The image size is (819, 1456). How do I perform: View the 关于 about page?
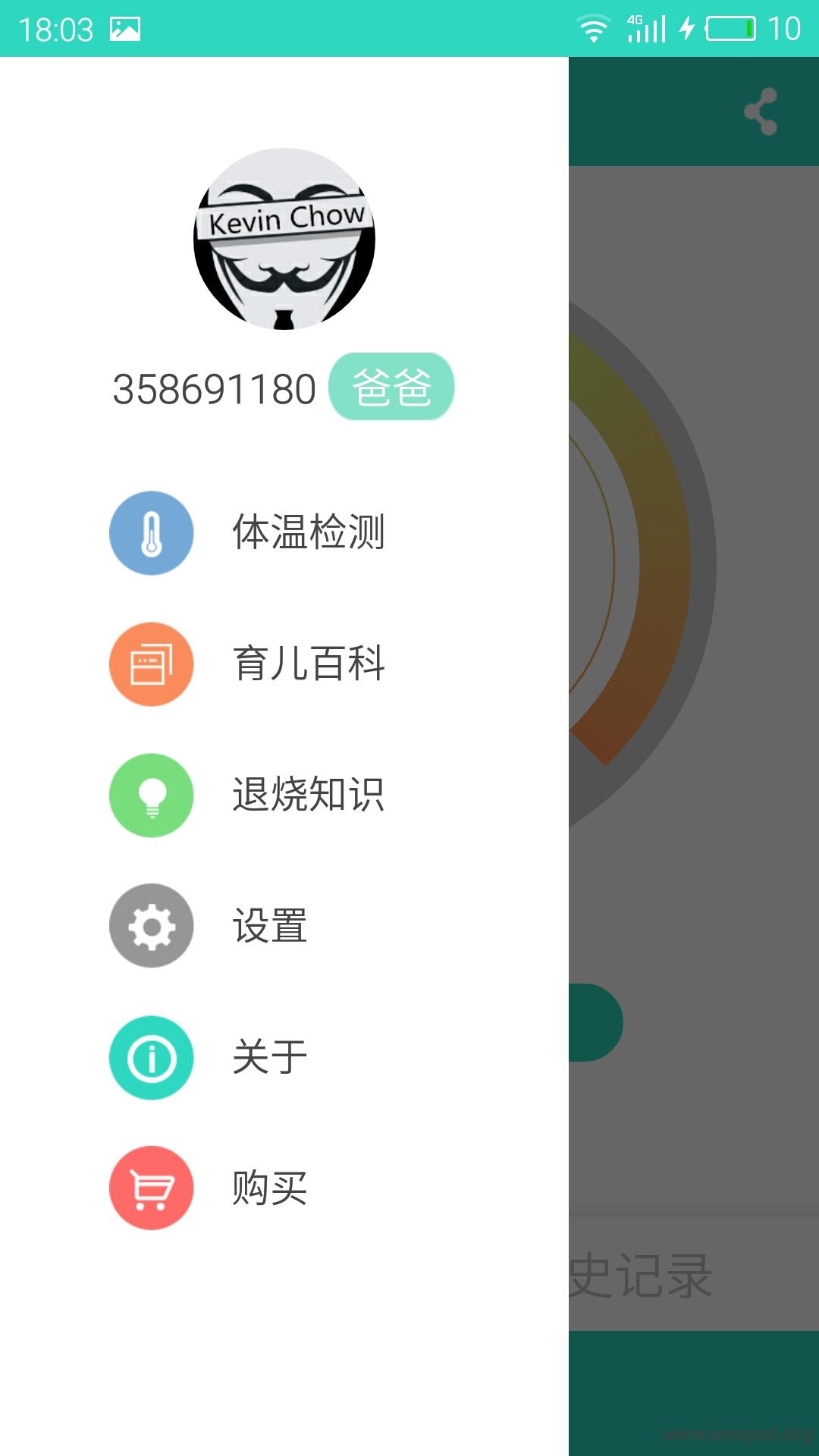pyautogui.click(x=284, y=1057)
